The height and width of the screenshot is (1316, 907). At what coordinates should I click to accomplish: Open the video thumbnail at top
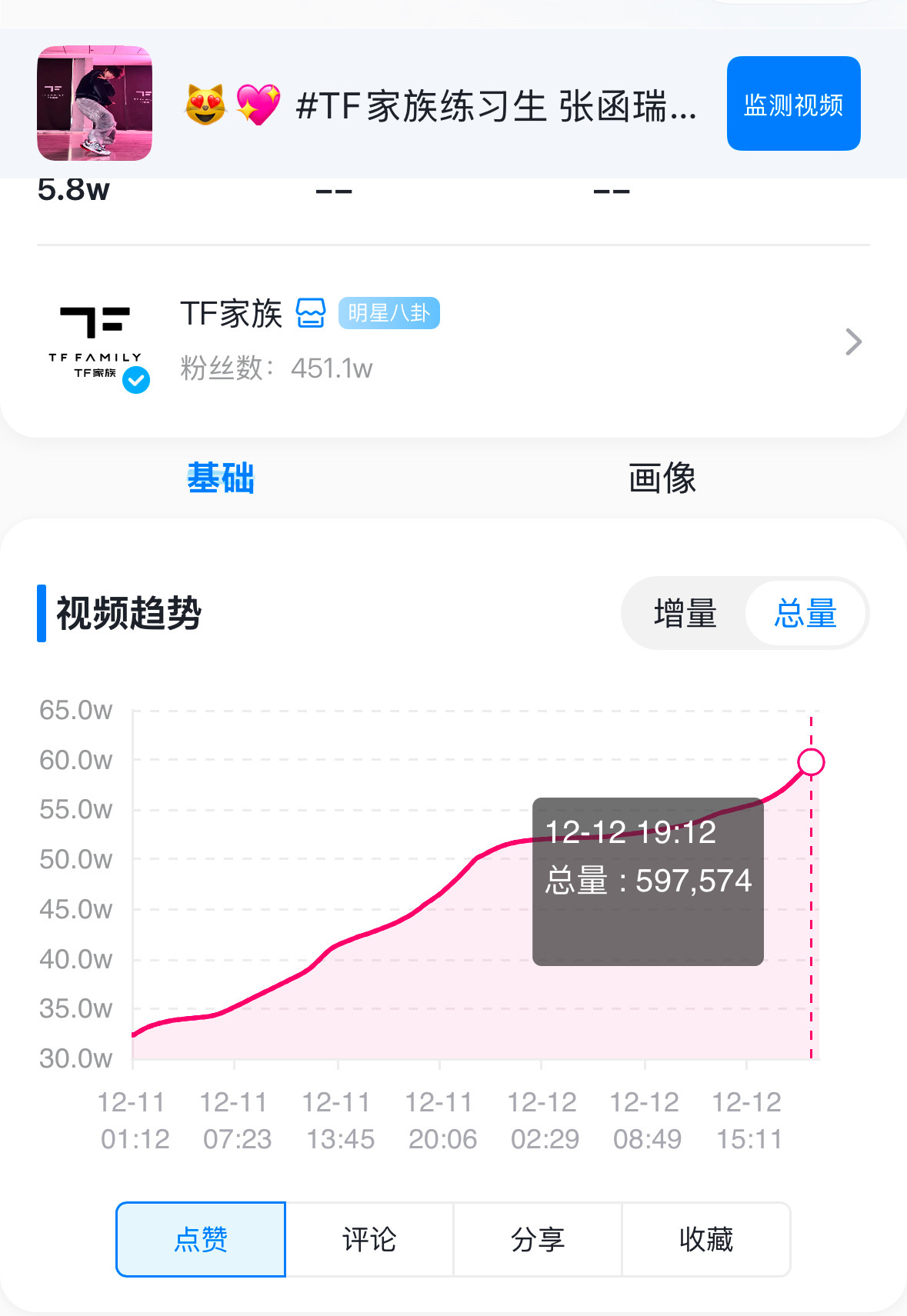(95, 103)
